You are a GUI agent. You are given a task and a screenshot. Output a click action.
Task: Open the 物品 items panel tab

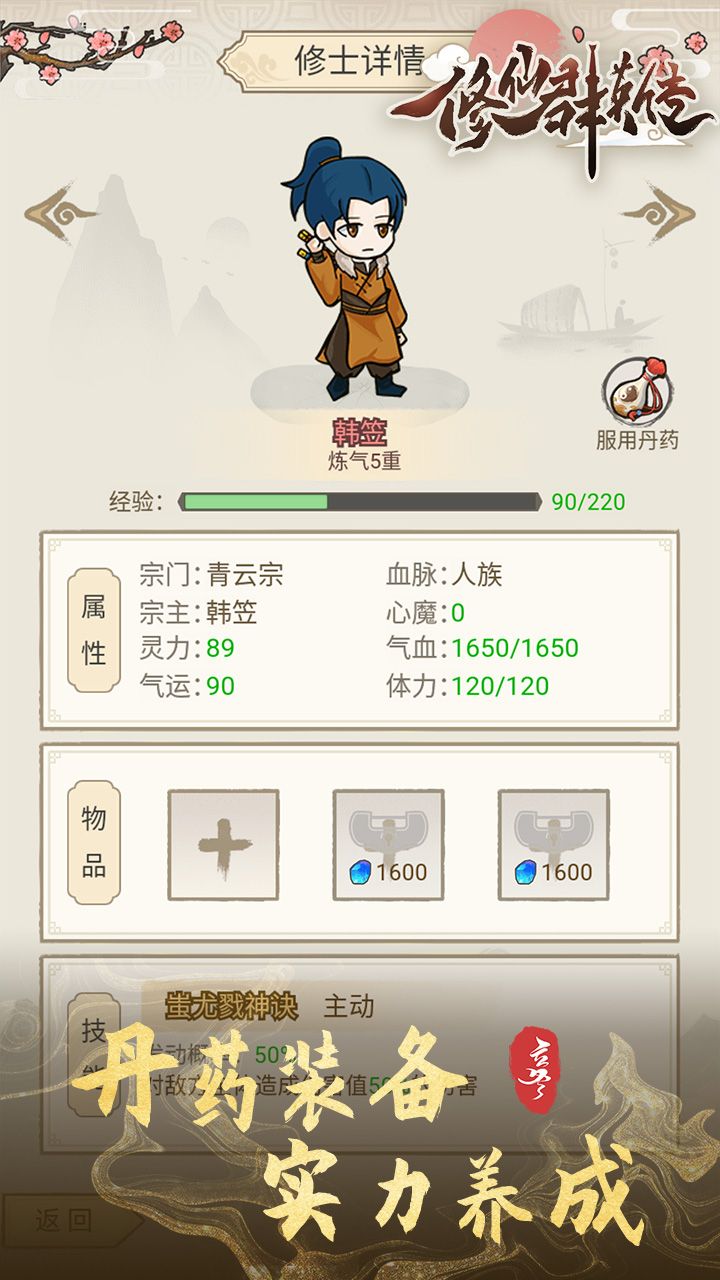pyautogui.click(x=92, y=843)
